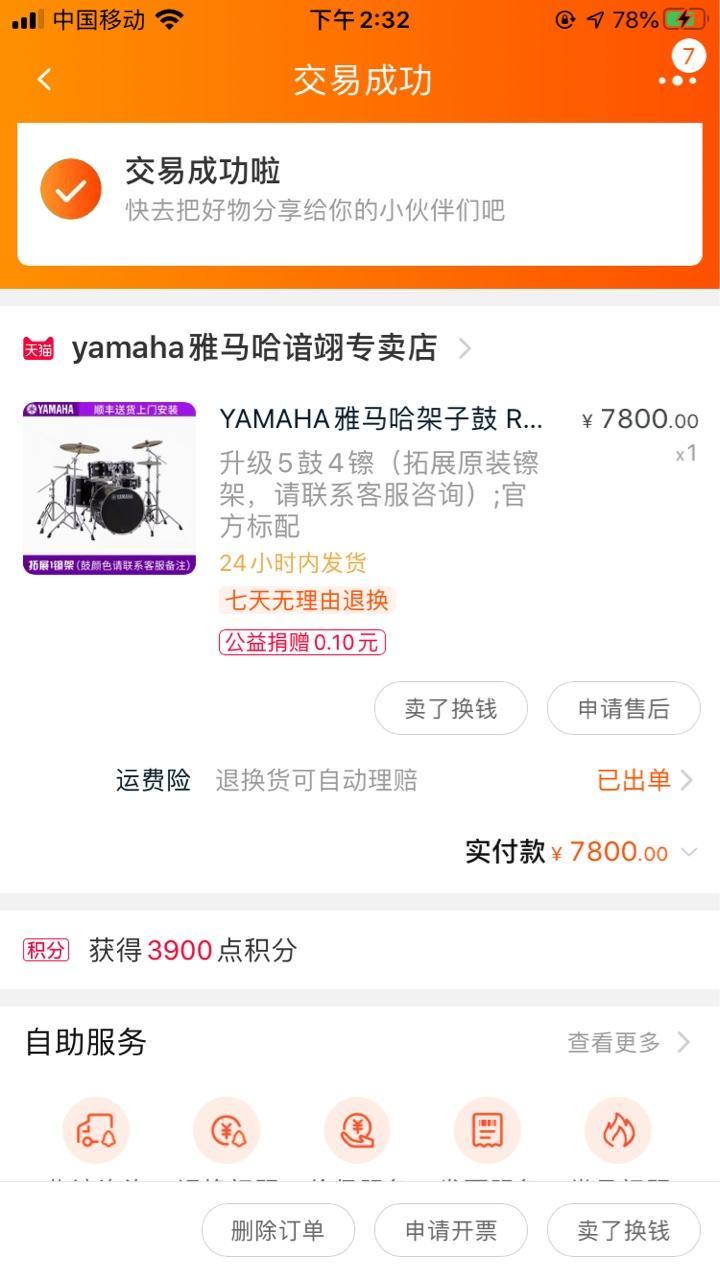This screenshot has height=1280, width=720.
Task: Open the invoice service receipt icon
Action: pos(487,1131)
